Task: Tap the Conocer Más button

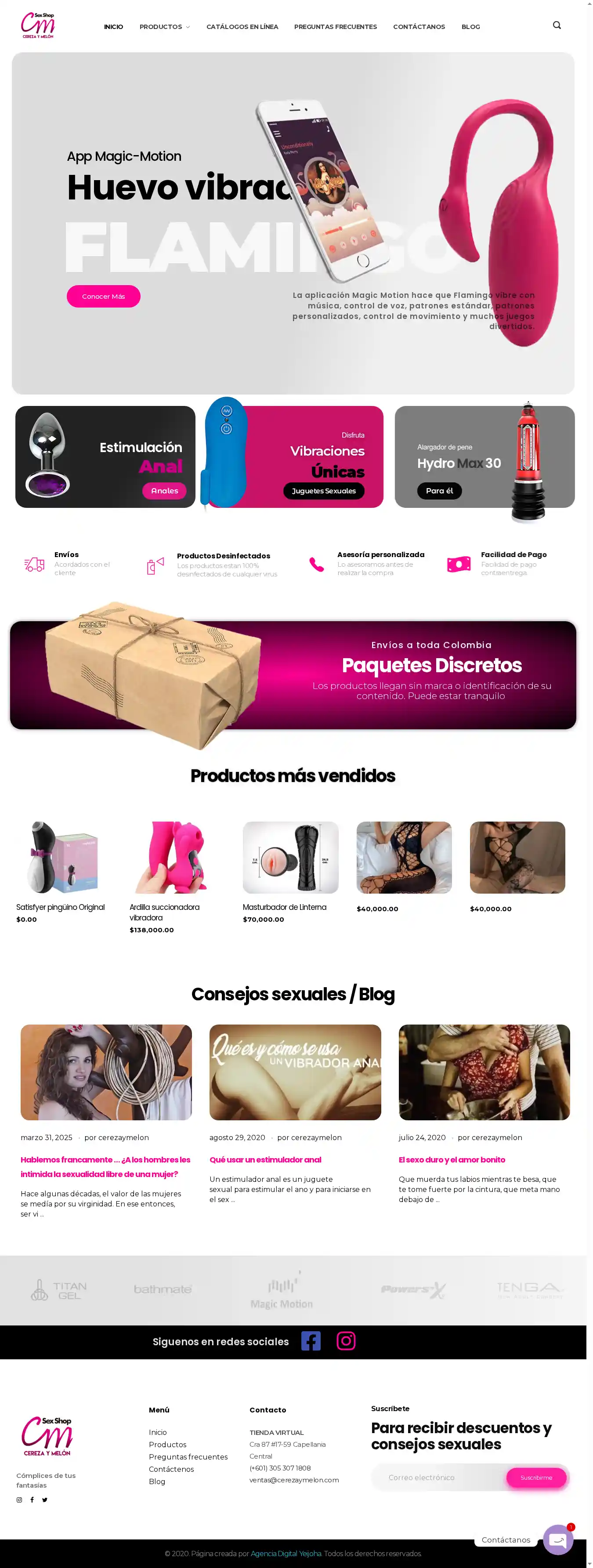Action: (104, 297)
